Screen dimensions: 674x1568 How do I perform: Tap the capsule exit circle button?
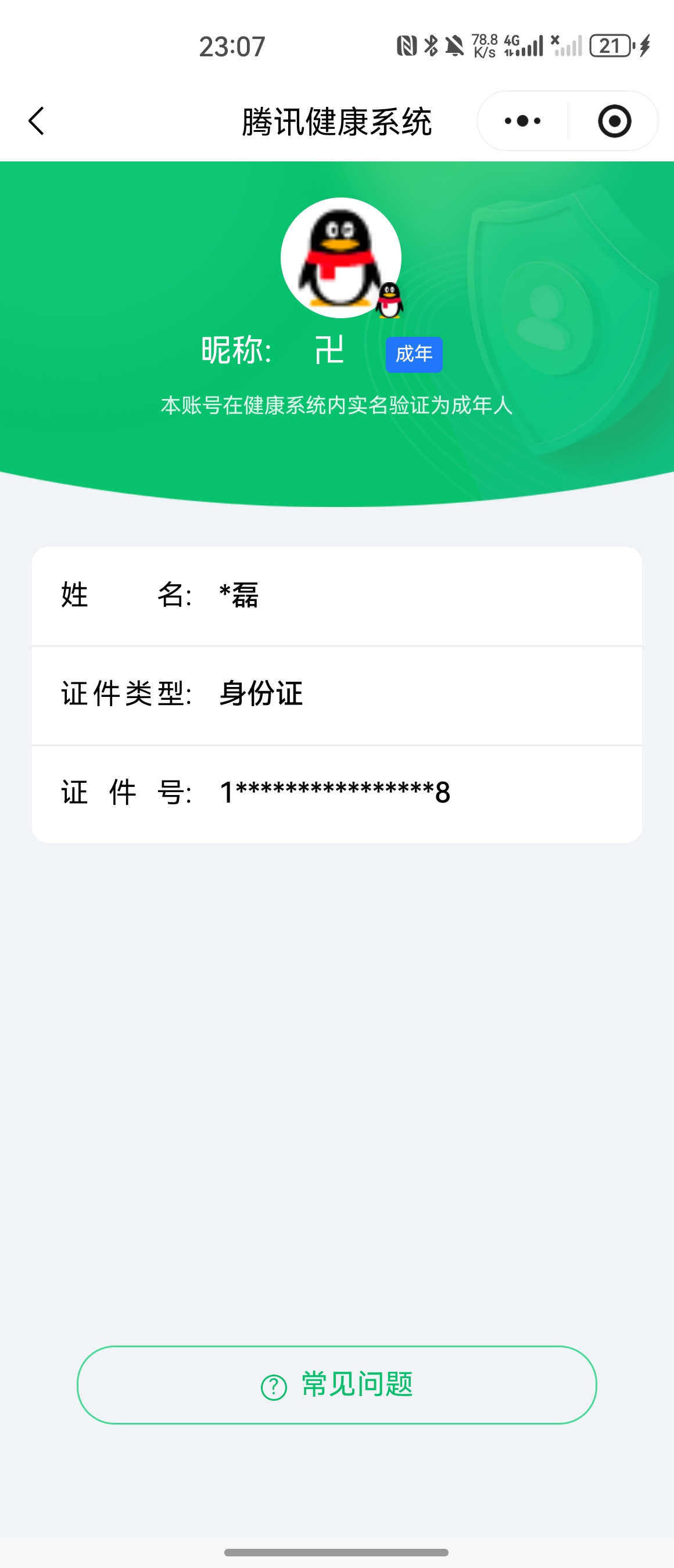[614, 121]
